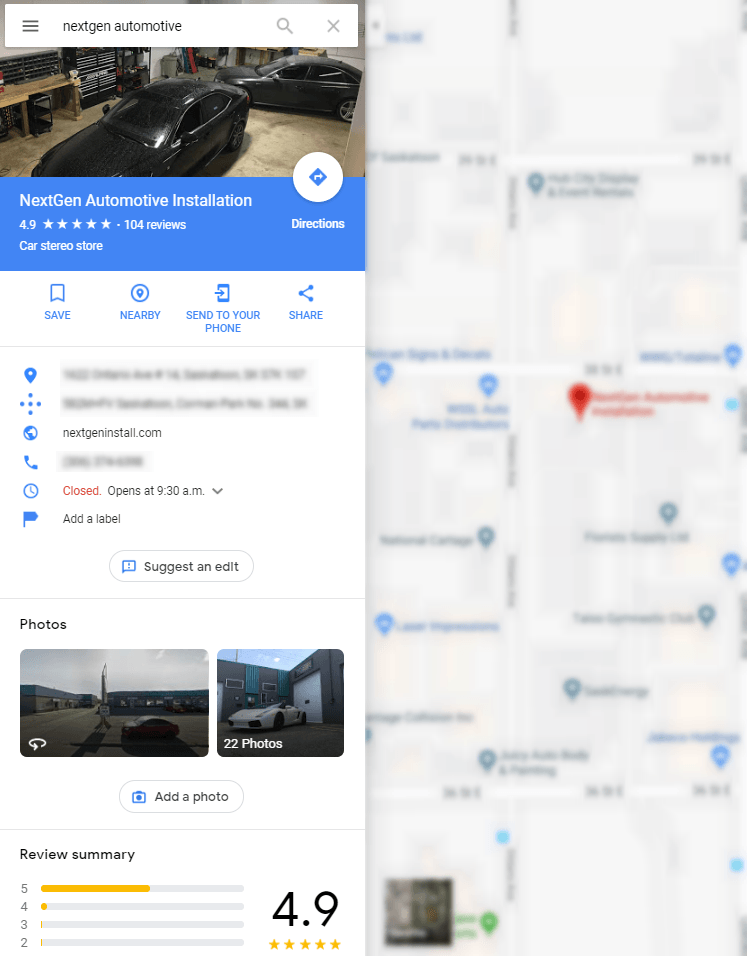Tap Add a photo button
Image resolution: width=747 pixels, height=956 pixels.
[x=181, y=797]
